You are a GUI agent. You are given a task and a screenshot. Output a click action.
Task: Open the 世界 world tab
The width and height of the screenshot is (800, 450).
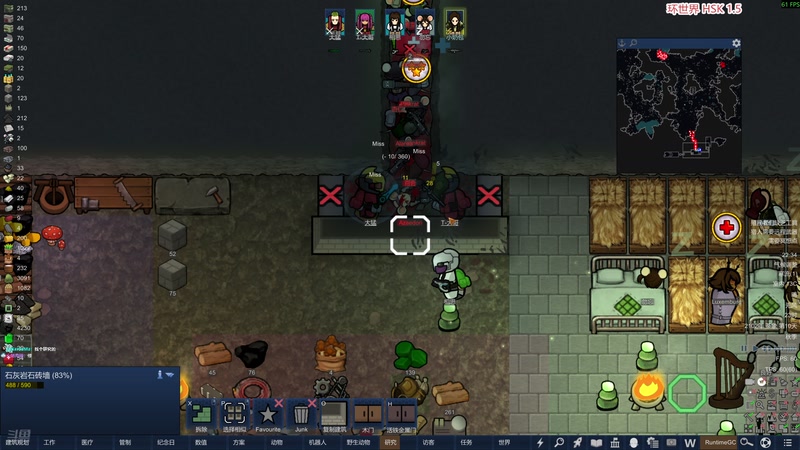click(x=504, y=442)
